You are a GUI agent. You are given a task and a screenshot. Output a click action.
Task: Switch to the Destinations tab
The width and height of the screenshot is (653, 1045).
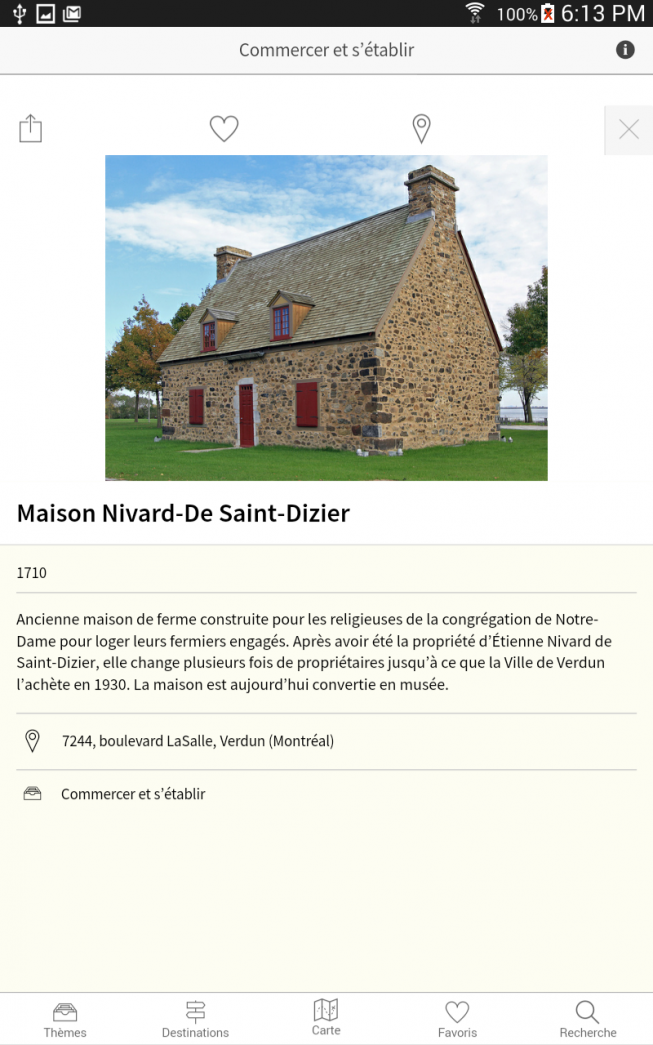(x=195, y=1019)
